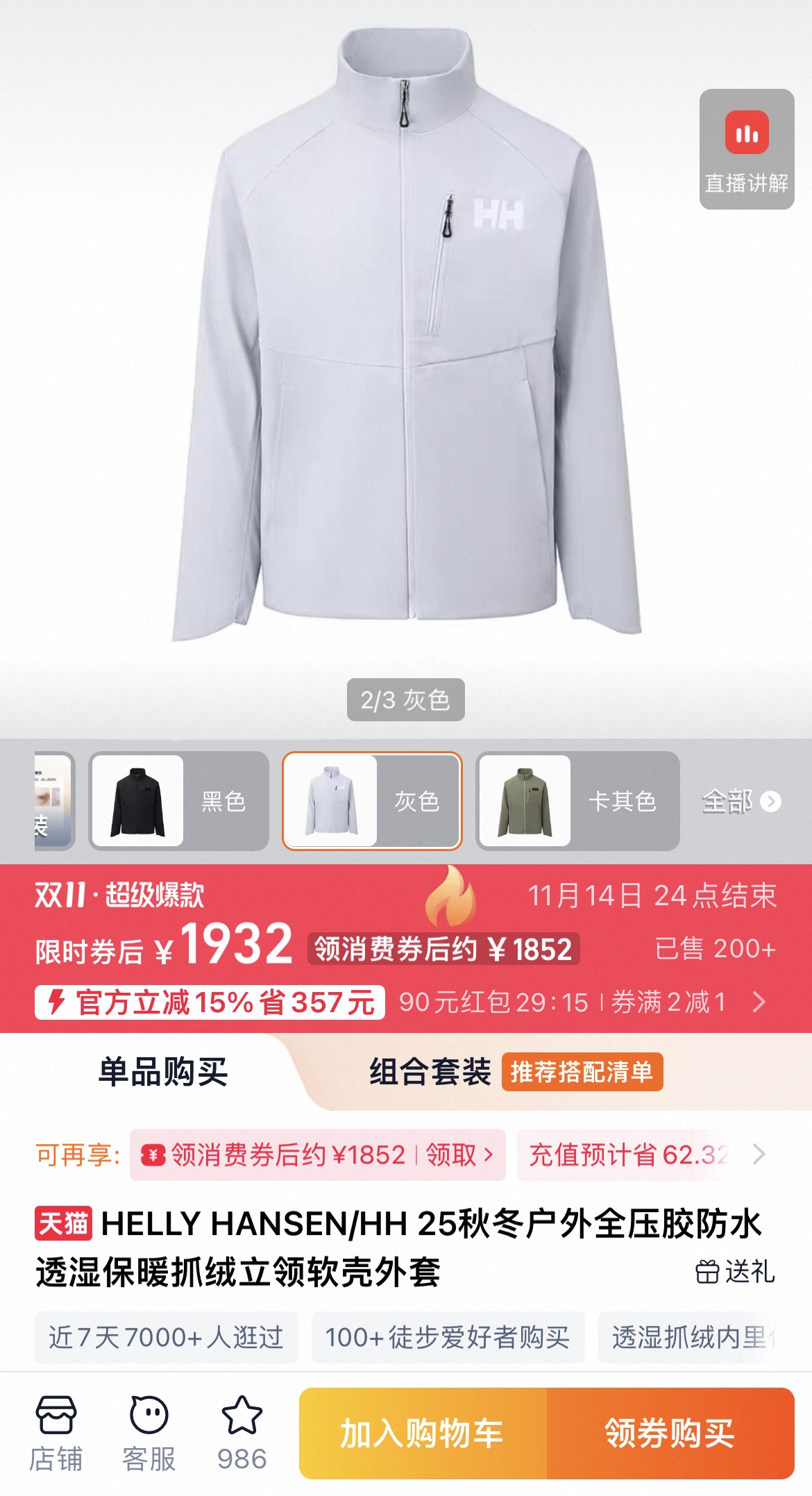
Task: Switch to the 组合套装 tab
Action: [x=430, y=1072]
